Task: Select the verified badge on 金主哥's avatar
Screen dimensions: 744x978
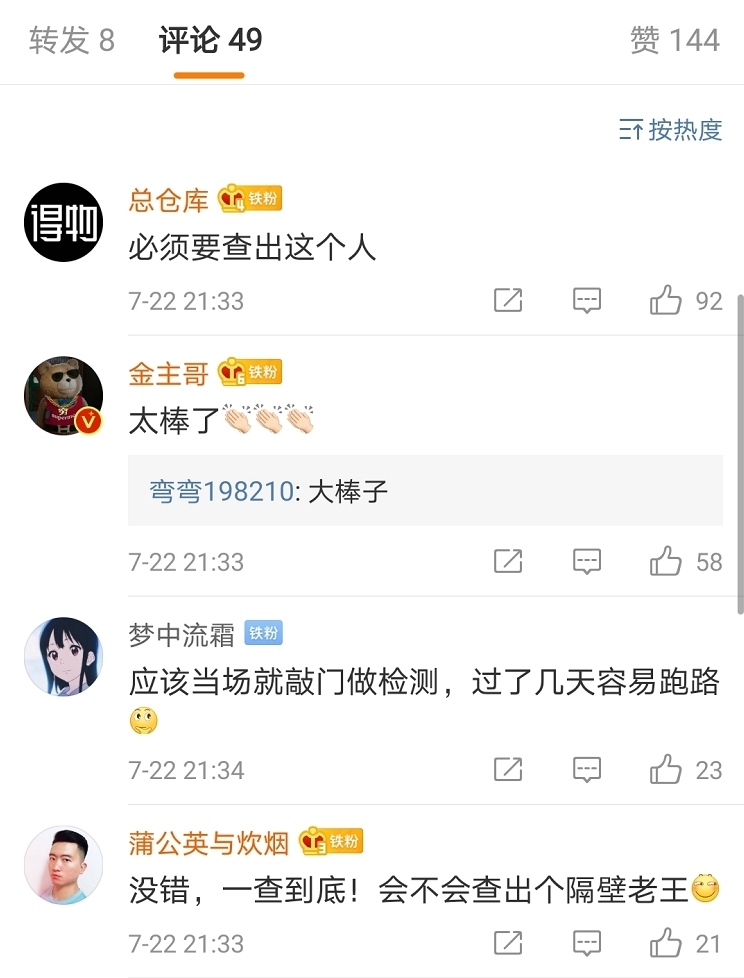Action: click(x=88, y=421)
